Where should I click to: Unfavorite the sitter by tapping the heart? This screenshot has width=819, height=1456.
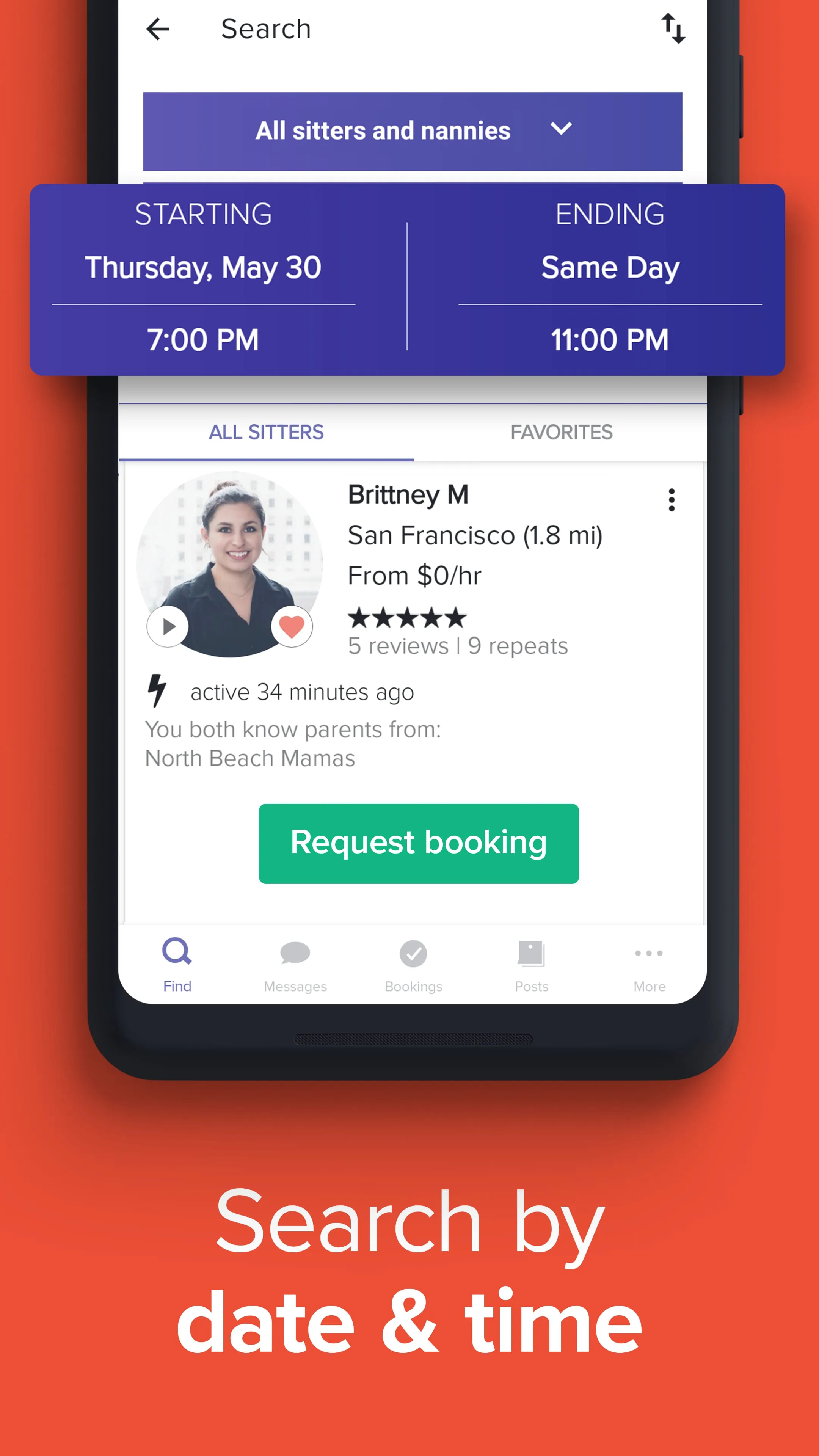tap(292, 626)
